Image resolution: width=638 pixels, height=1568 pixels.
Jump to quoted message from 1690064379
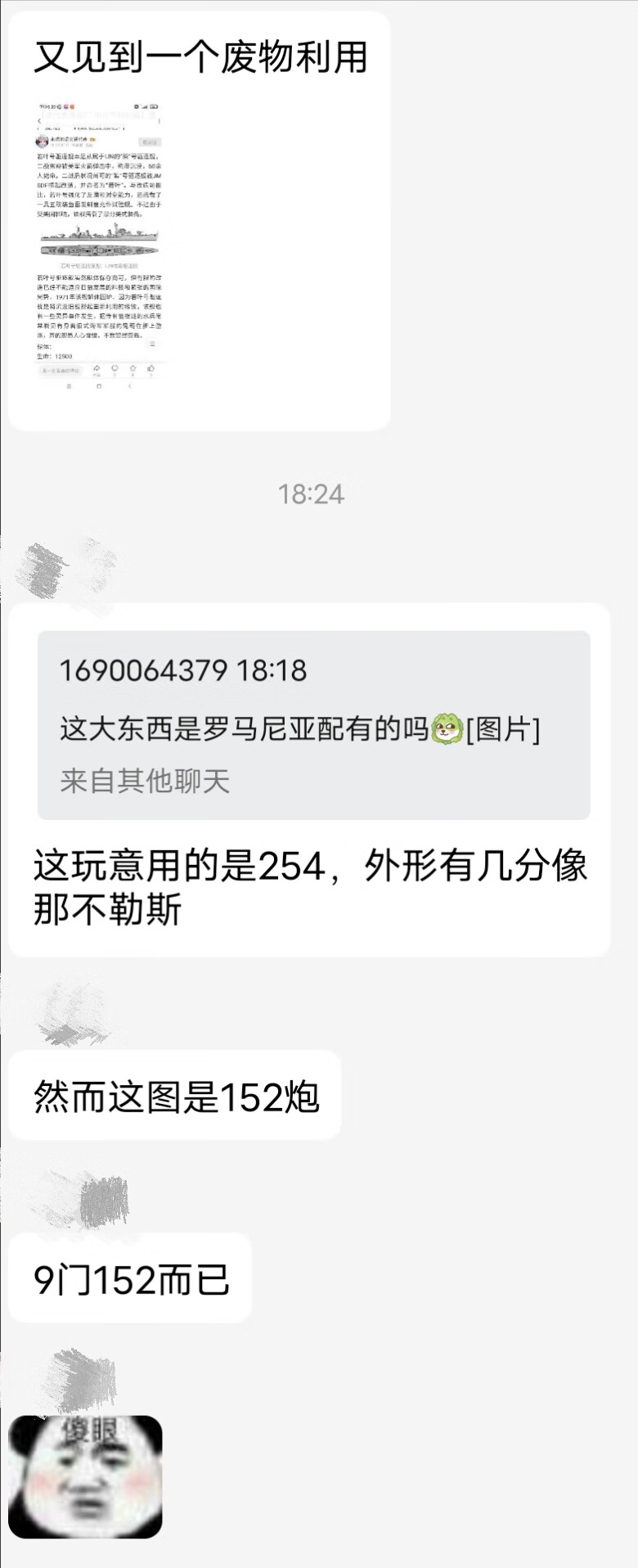(313, 724)
